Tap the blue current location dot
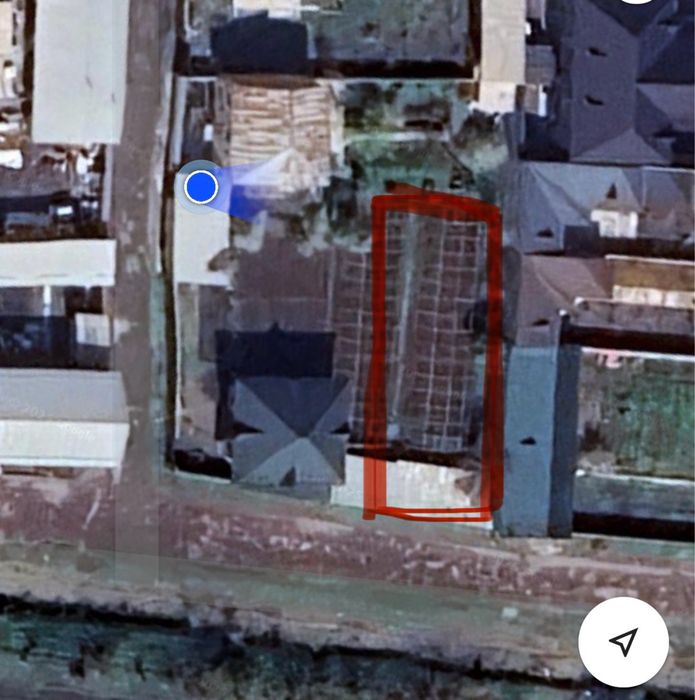Viewport: 695px width, 700px height. coord(202,187)
